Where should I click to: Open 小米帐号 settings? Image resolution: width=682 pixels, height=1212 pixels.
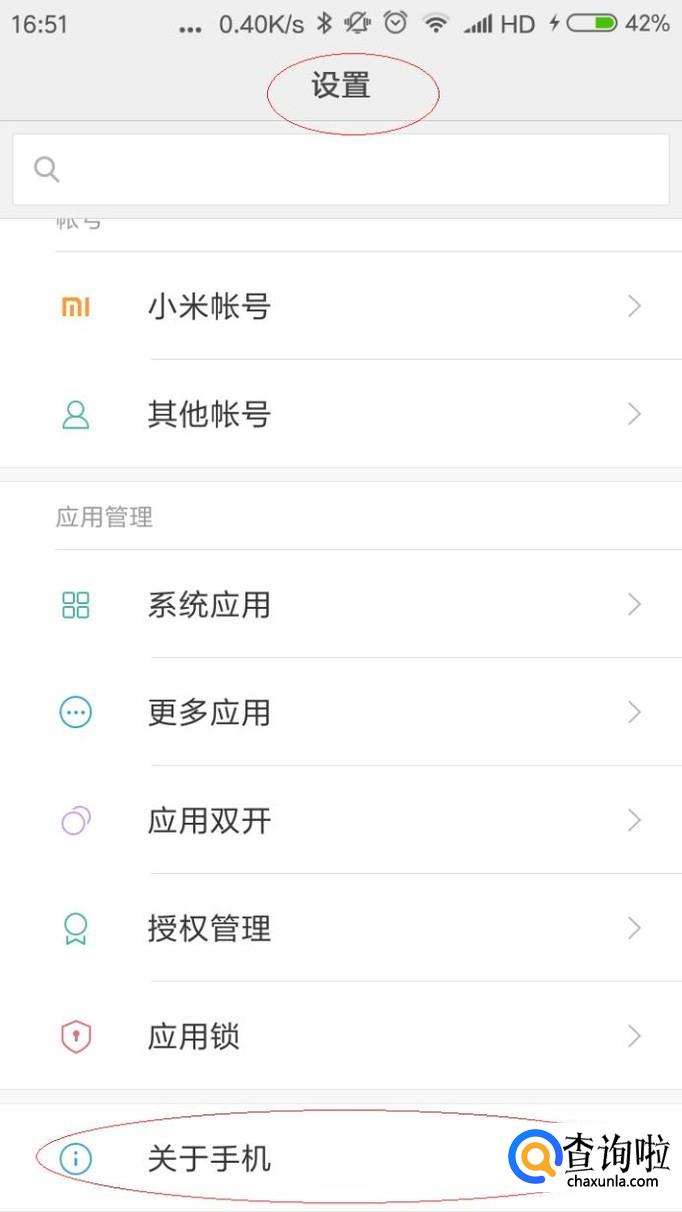pos(340,306)
